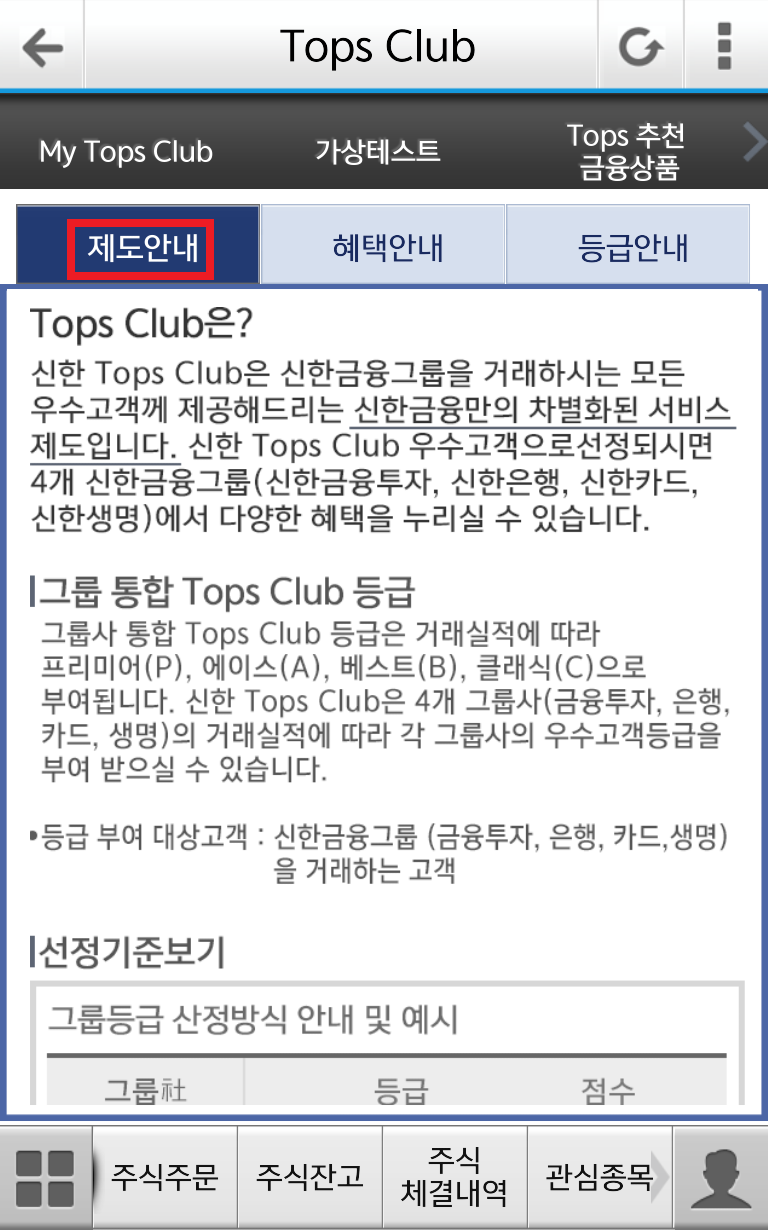Switch to the 등급안내 tab
768x1230 pixels.
(x=629, y=247)
